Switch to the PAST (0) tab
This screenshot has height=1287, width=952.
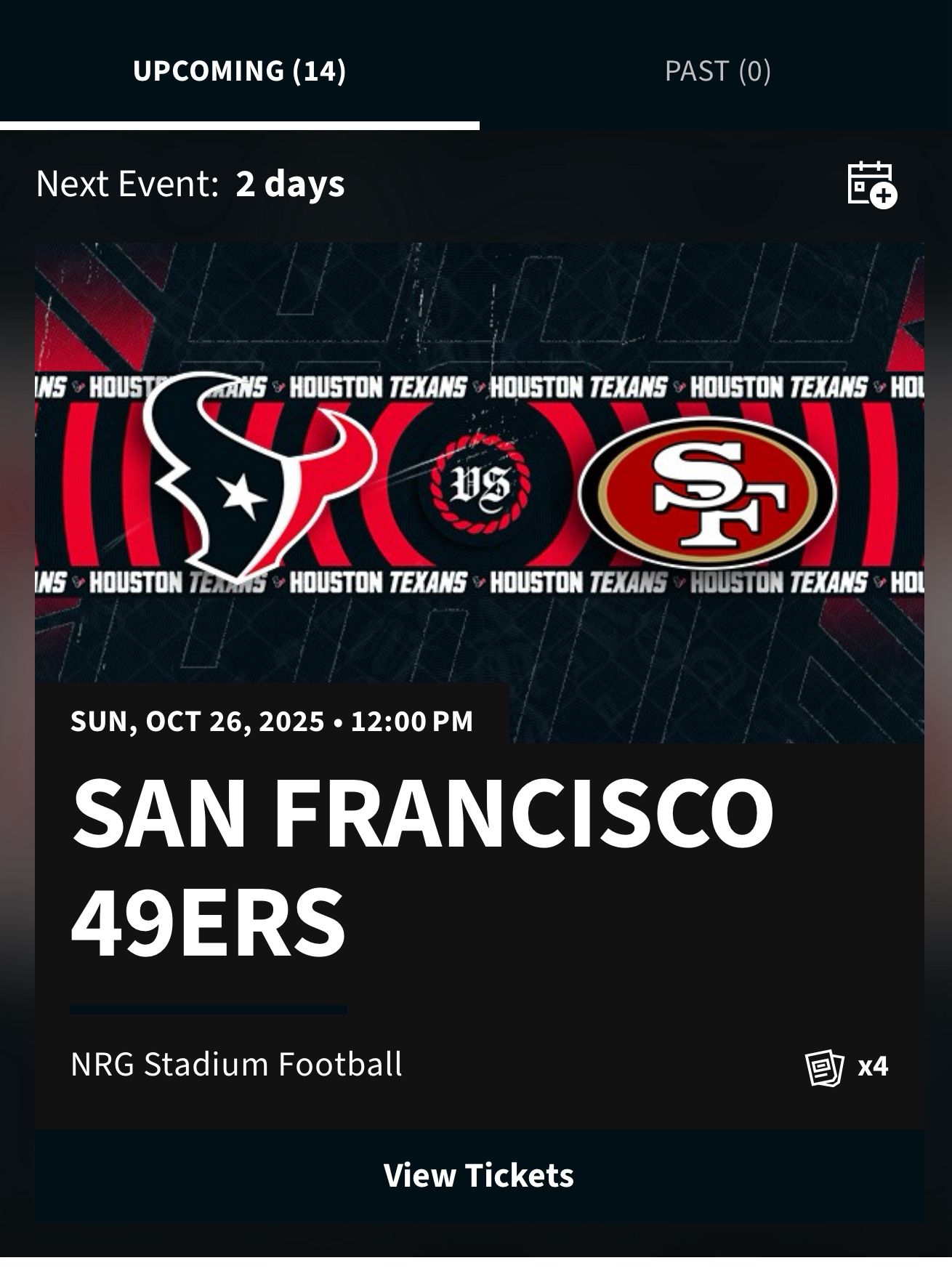pyautogui.click(x=717, y=70)
